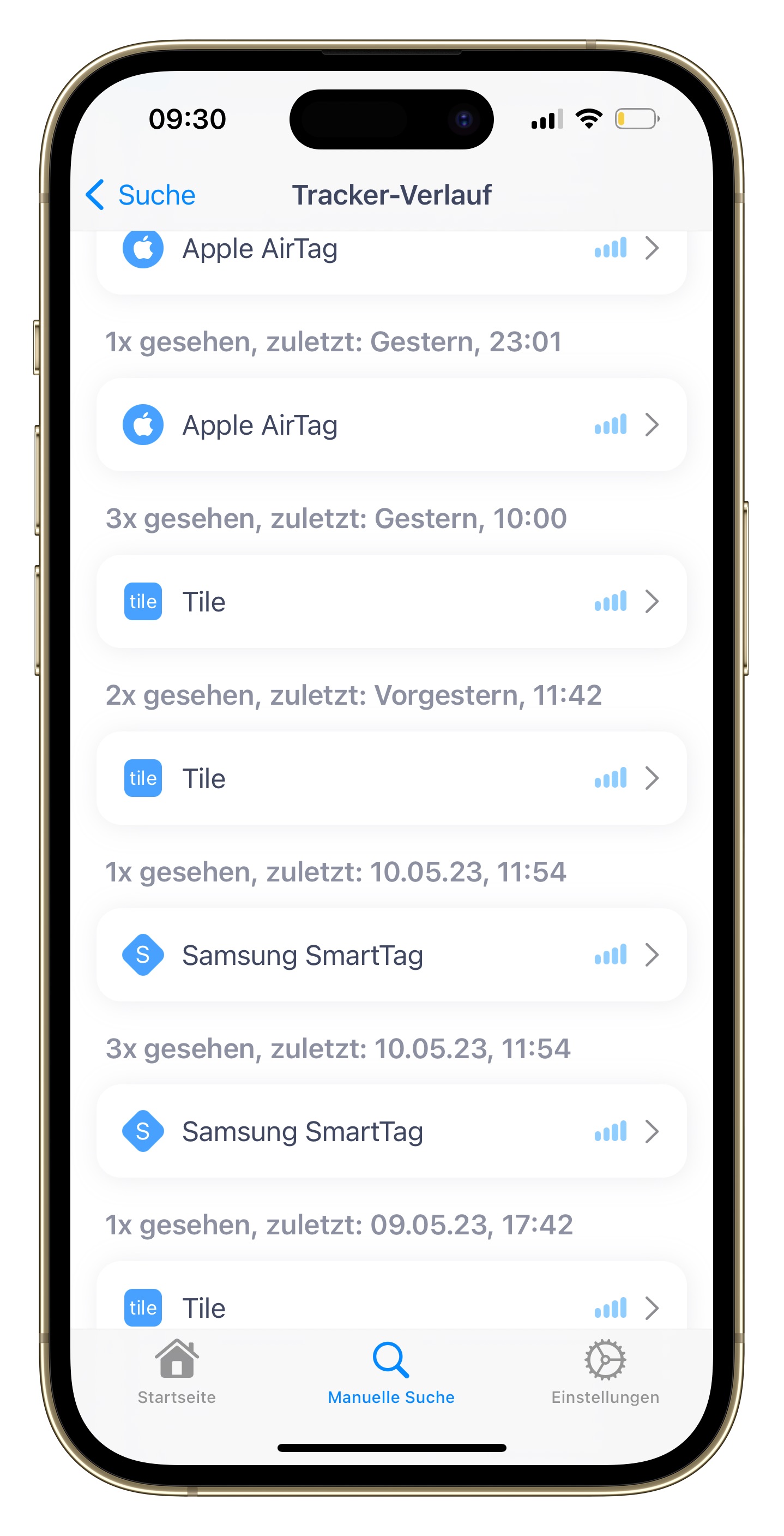This screenshot has width=784, height=1536.
Task: Open Samsung SmartTag seen 1x on 10.05.23
Action: coord(390,954)
